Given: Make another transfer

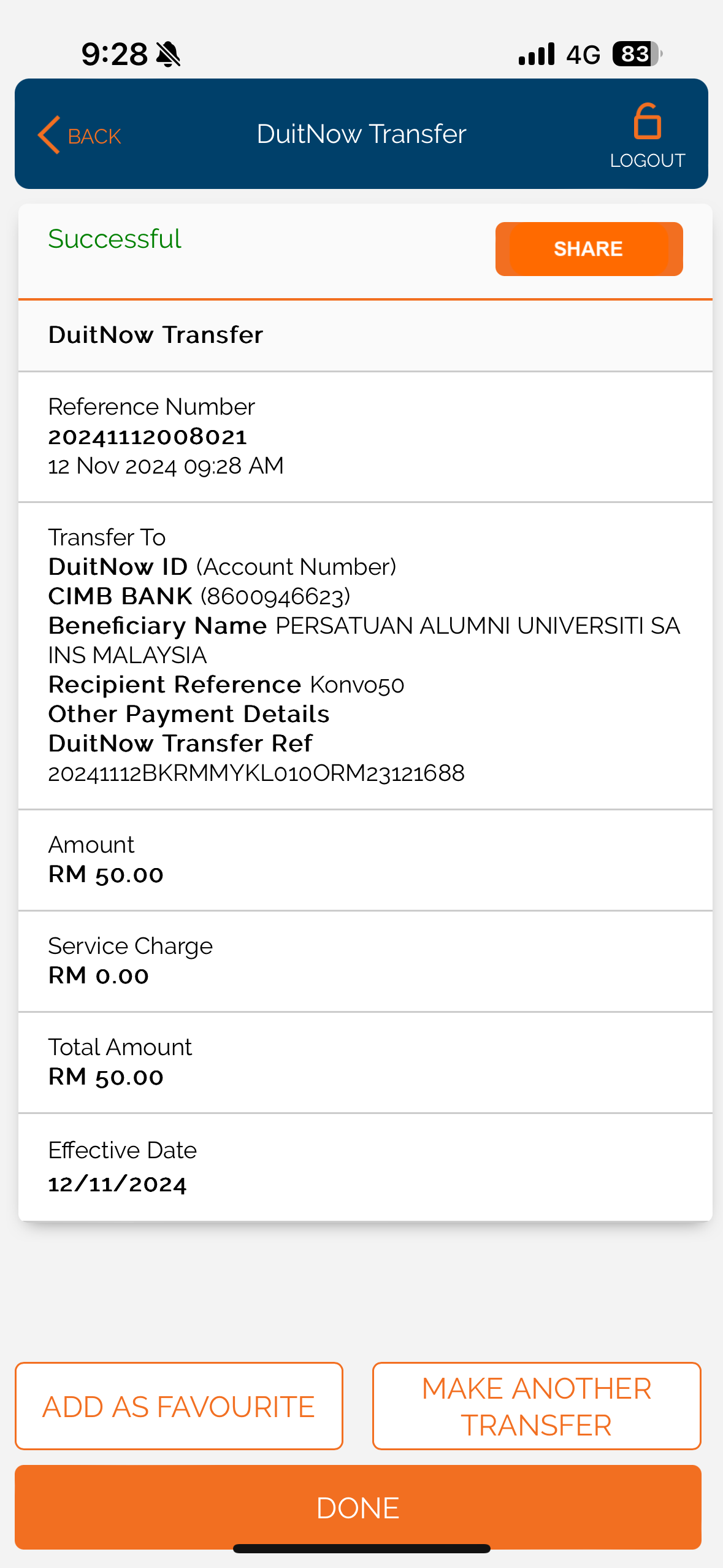Looking at the screenshot, I should (537, 1406).
